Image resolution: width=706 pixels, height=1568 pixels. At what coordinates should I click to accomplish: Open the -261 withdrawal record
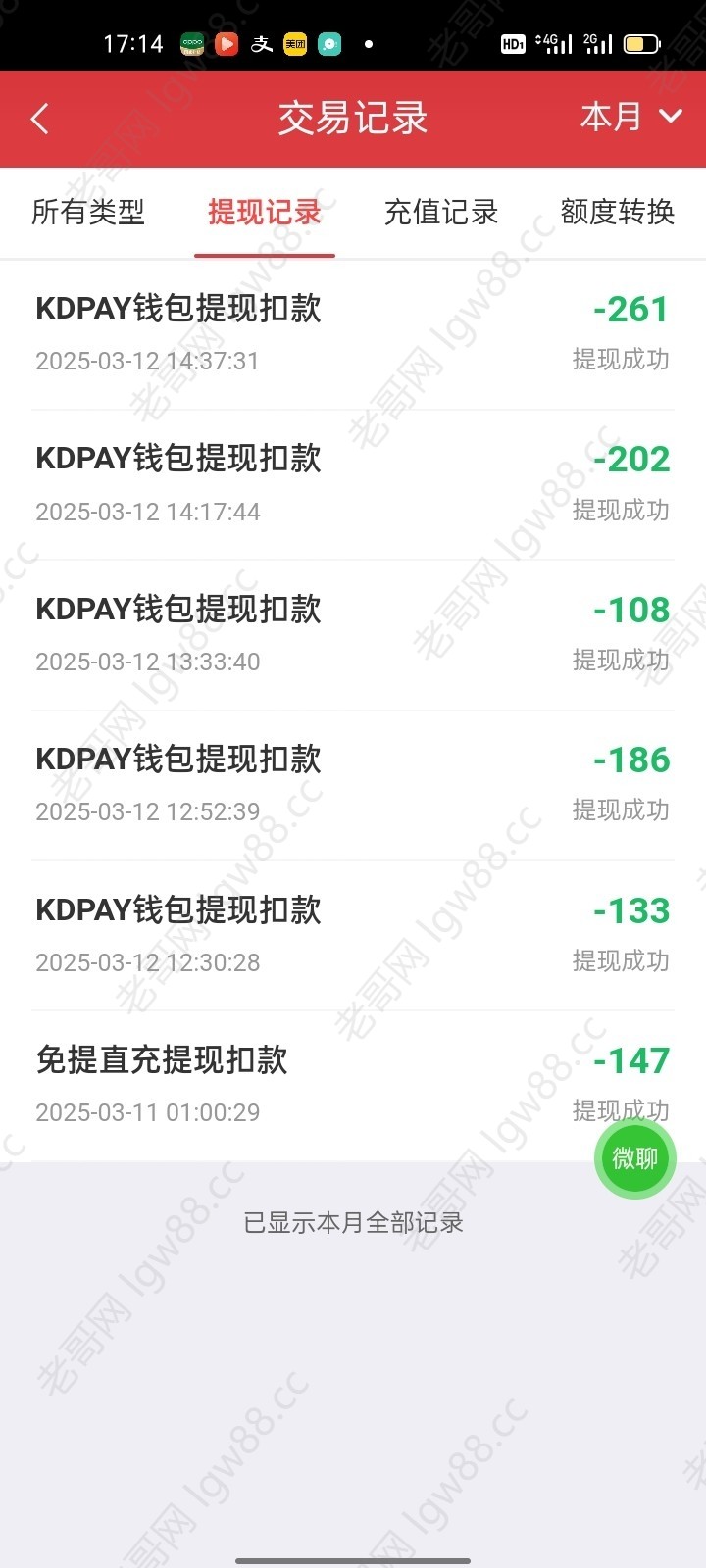pos(353,334)
